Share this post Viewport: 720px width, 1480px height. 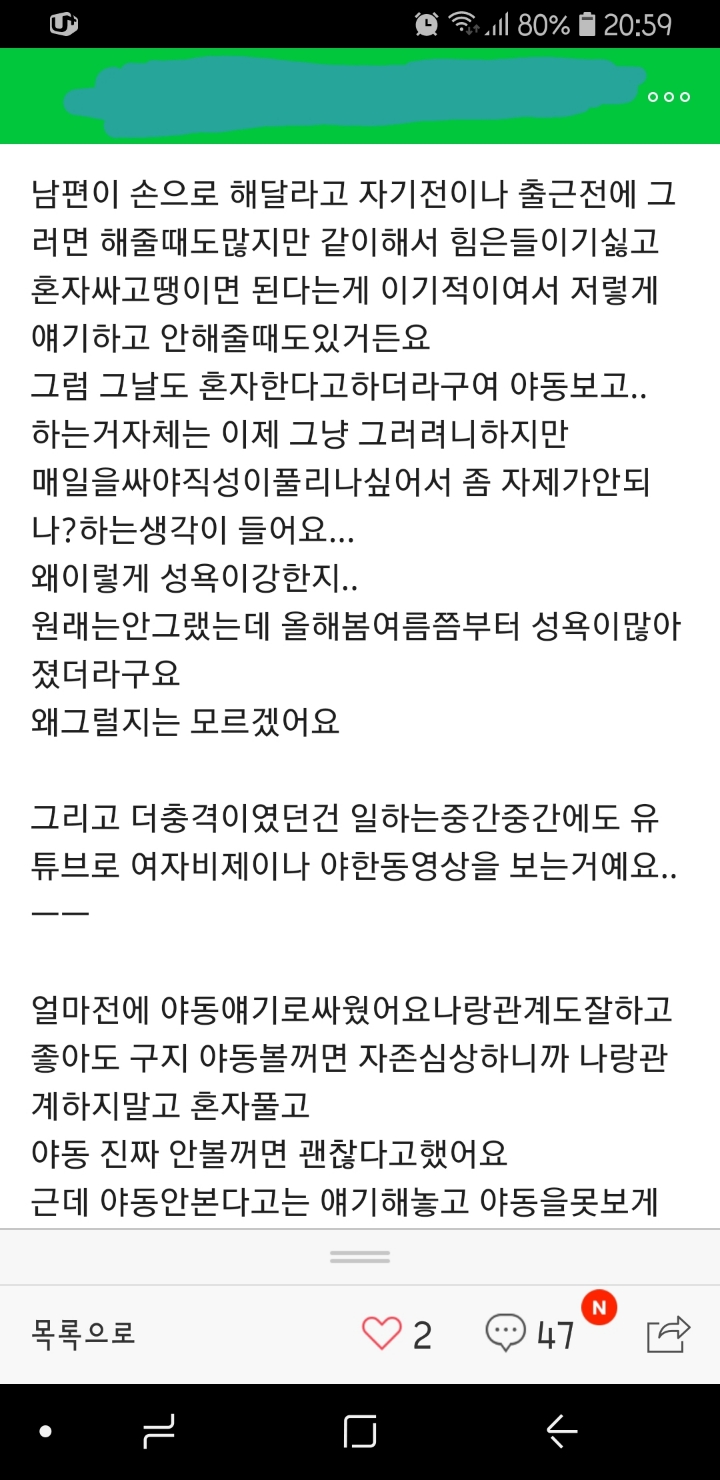point(668,1333)
